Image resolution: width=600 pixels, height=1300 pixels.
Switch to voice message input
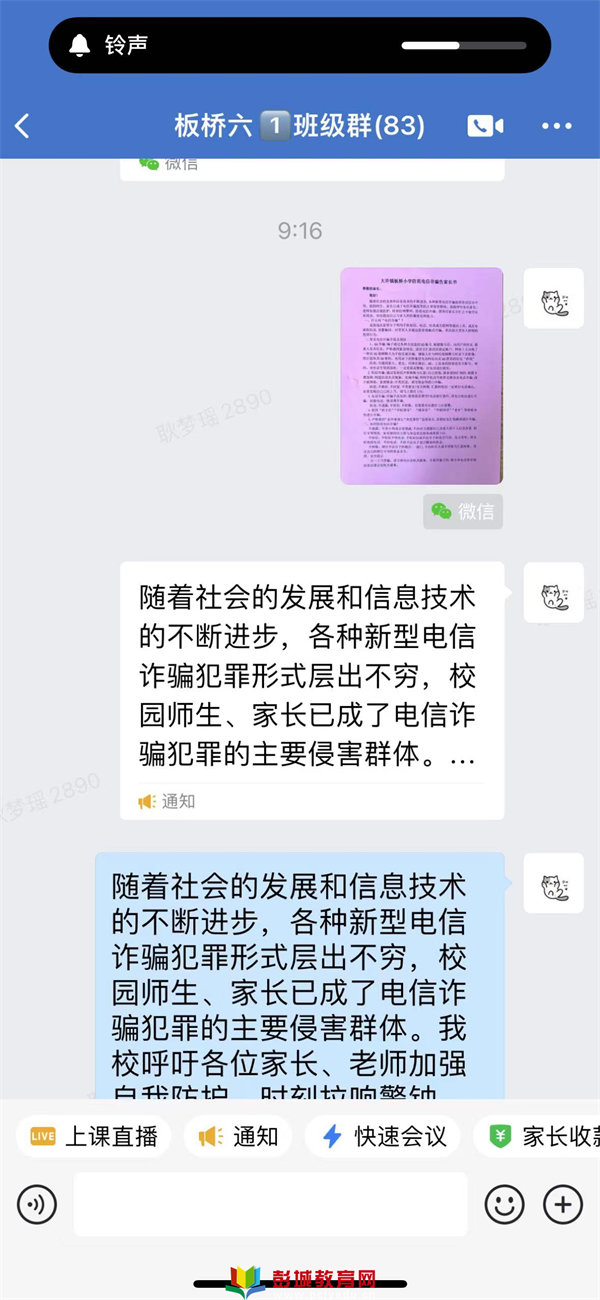pos(37,1204)
